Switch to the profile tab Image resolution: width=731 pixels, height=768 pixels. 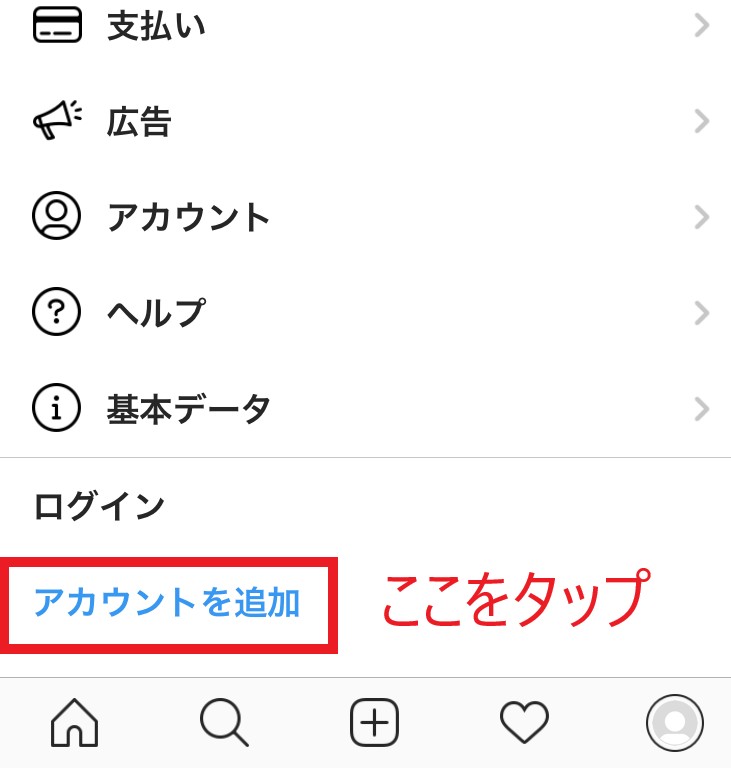(675, 722)
